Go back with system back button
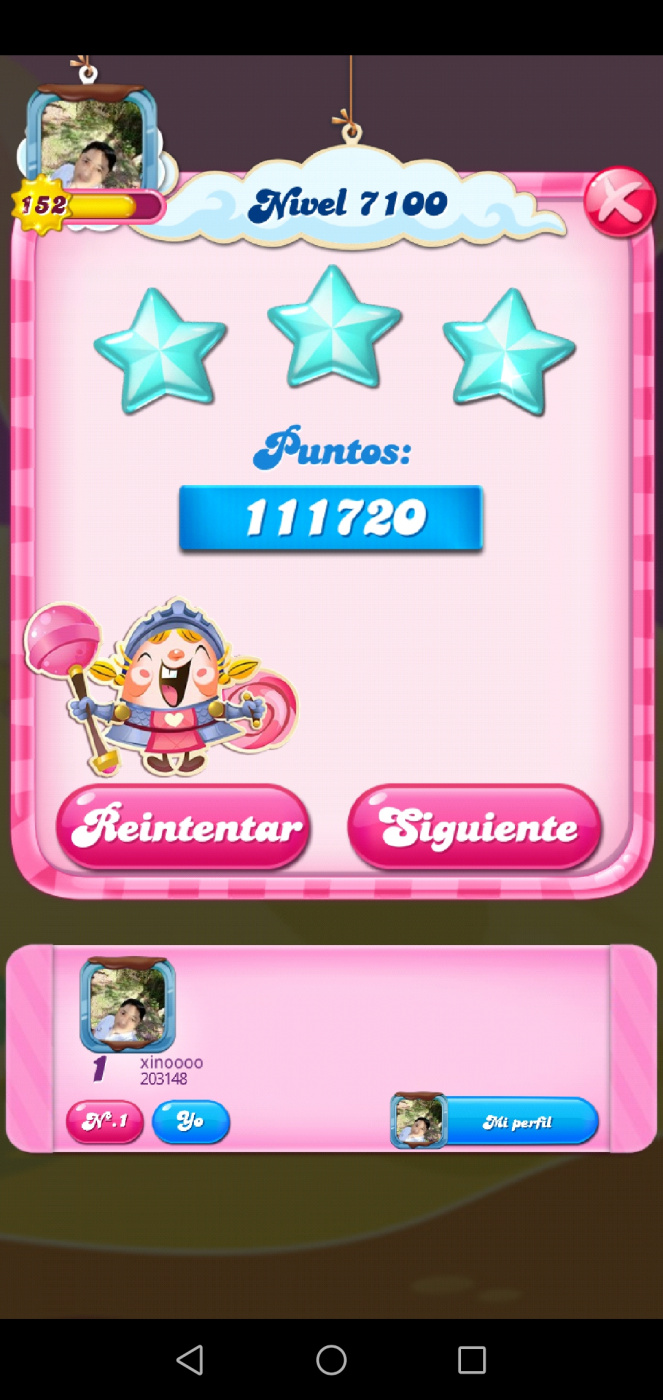The image size is (663, 1400). (190, 1359)
